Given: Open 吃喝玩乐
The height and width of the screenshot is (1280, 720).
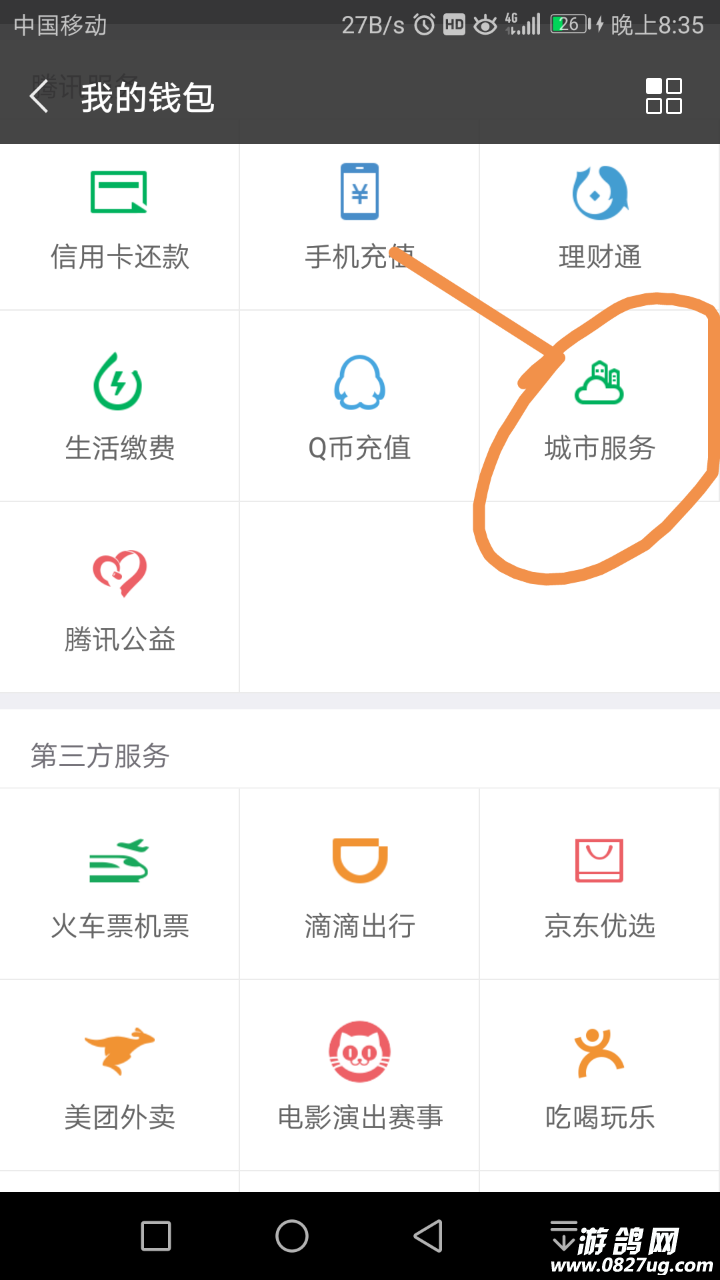Looking at the screenshot, I should click(600, 1075).
